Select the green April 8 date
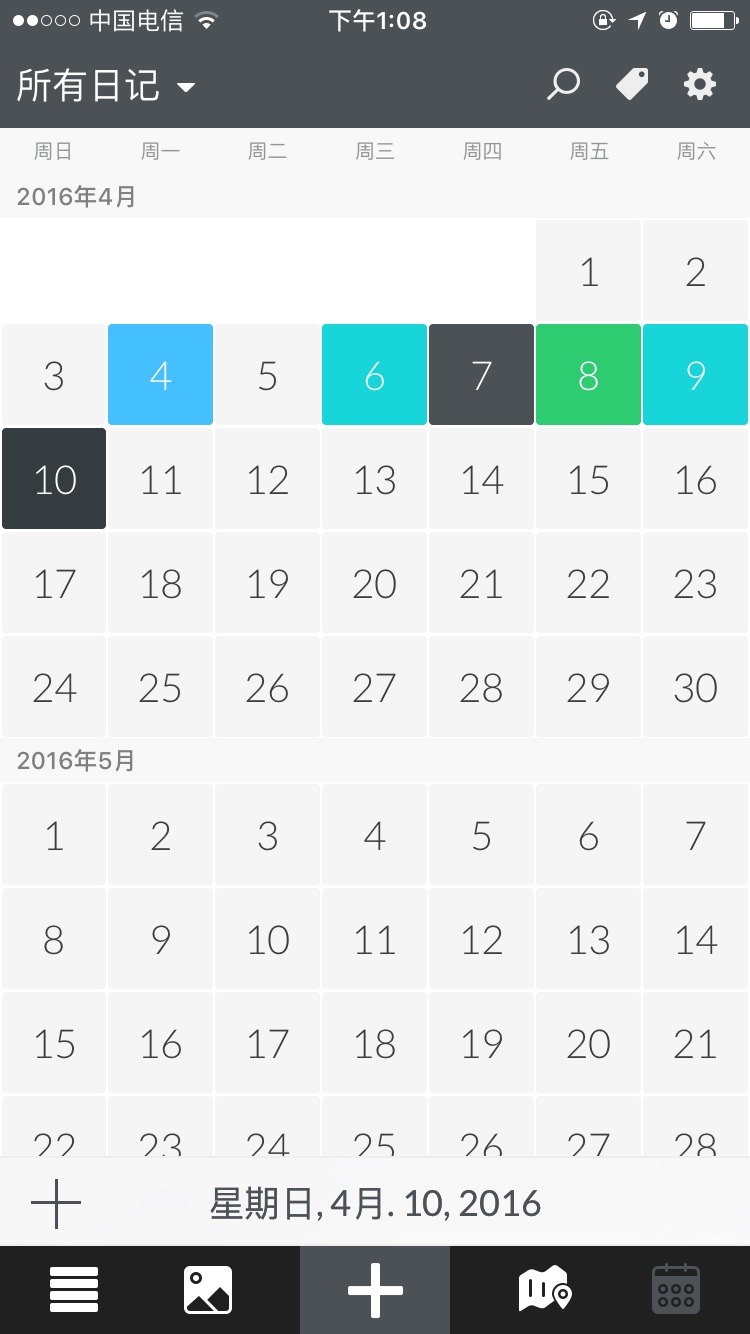 [588, 375]
